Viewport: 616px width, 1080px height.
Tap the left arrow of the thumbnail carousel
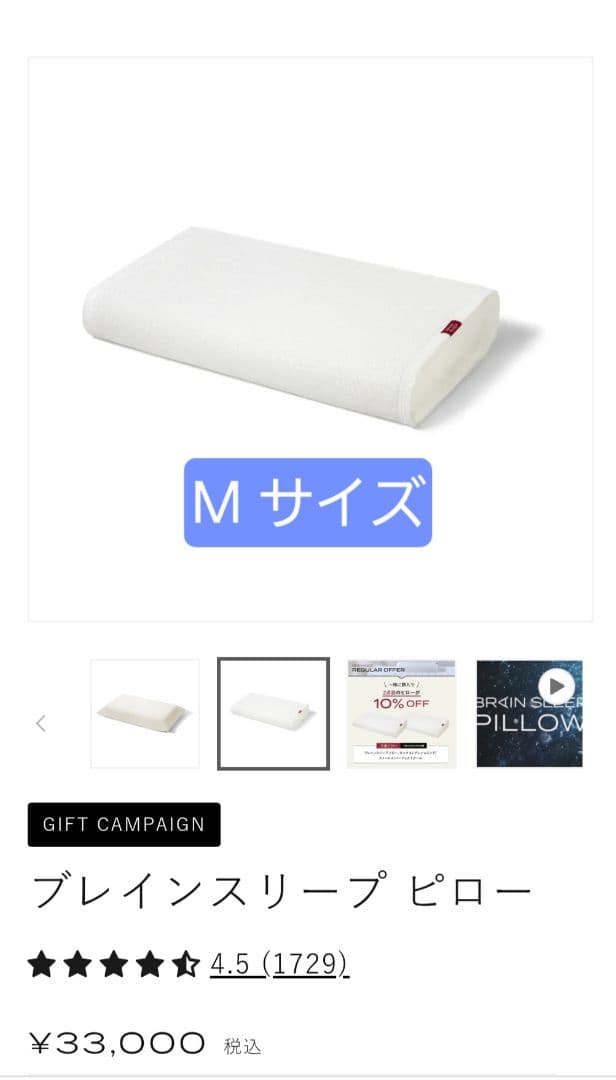[40, 723]
